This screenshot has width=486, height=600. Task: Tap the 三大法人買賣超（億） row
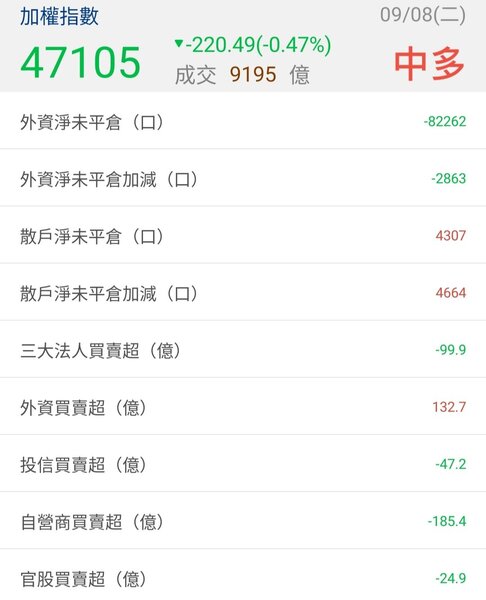click(x=243, y=349)
